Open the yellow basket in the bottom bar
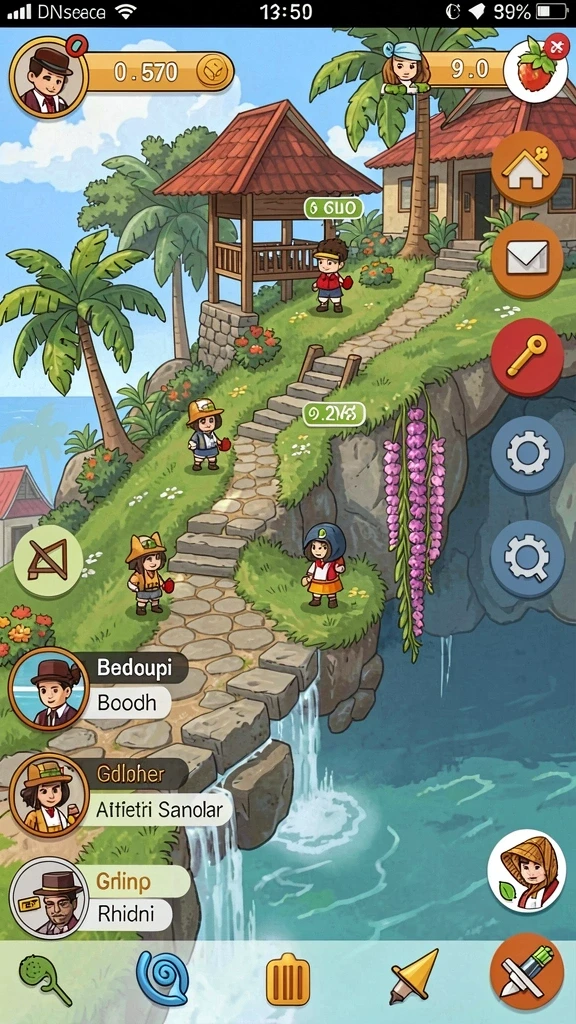The width and height of the screenshot is (576, 1024). pyautogui.click(x=287, y=980)
